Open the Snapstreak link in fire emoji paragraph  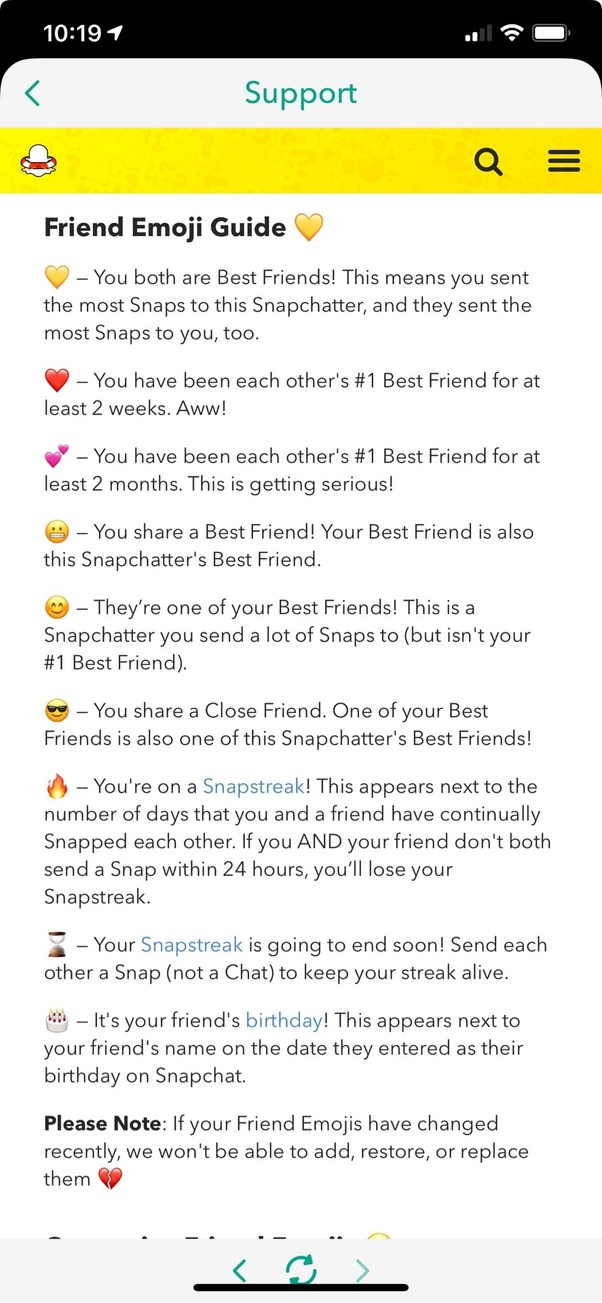point(253,786)
